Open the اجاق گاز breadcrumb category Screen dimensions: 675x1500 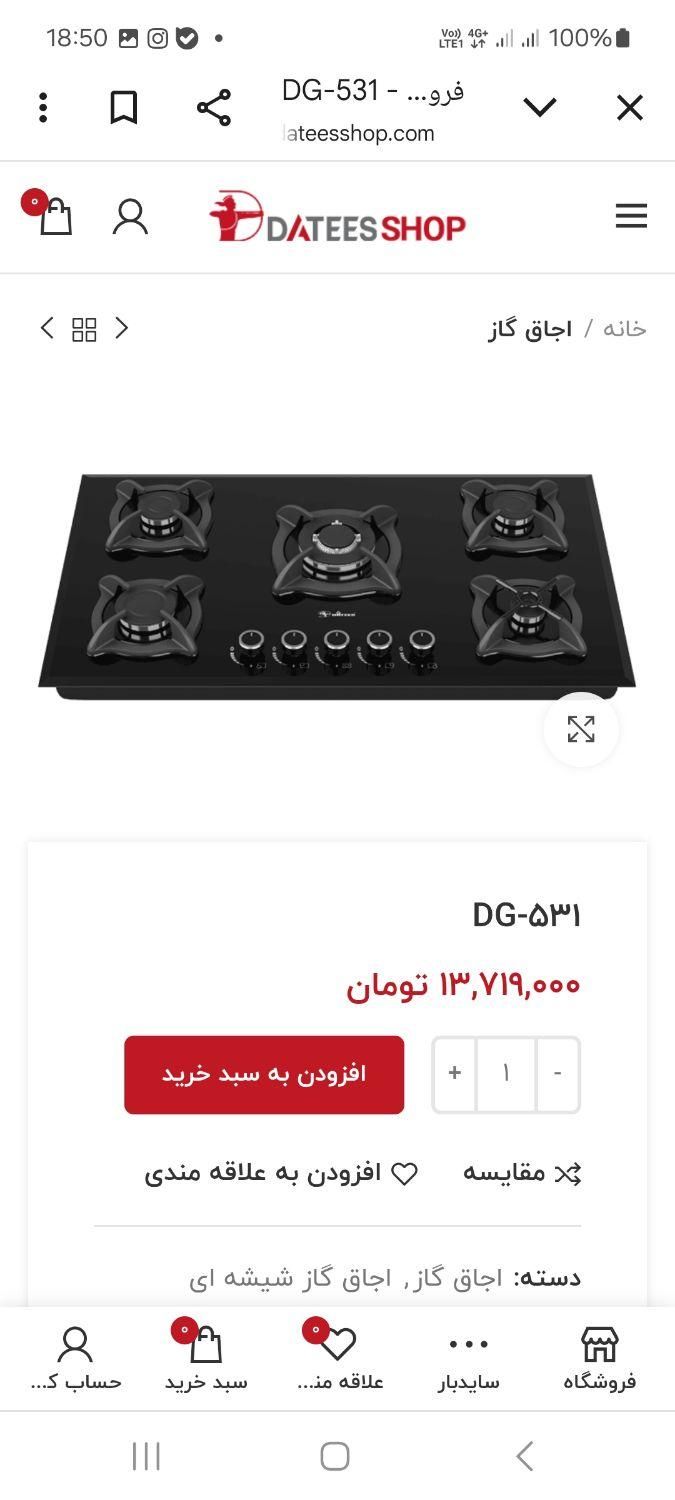click(x=530, y=329)
